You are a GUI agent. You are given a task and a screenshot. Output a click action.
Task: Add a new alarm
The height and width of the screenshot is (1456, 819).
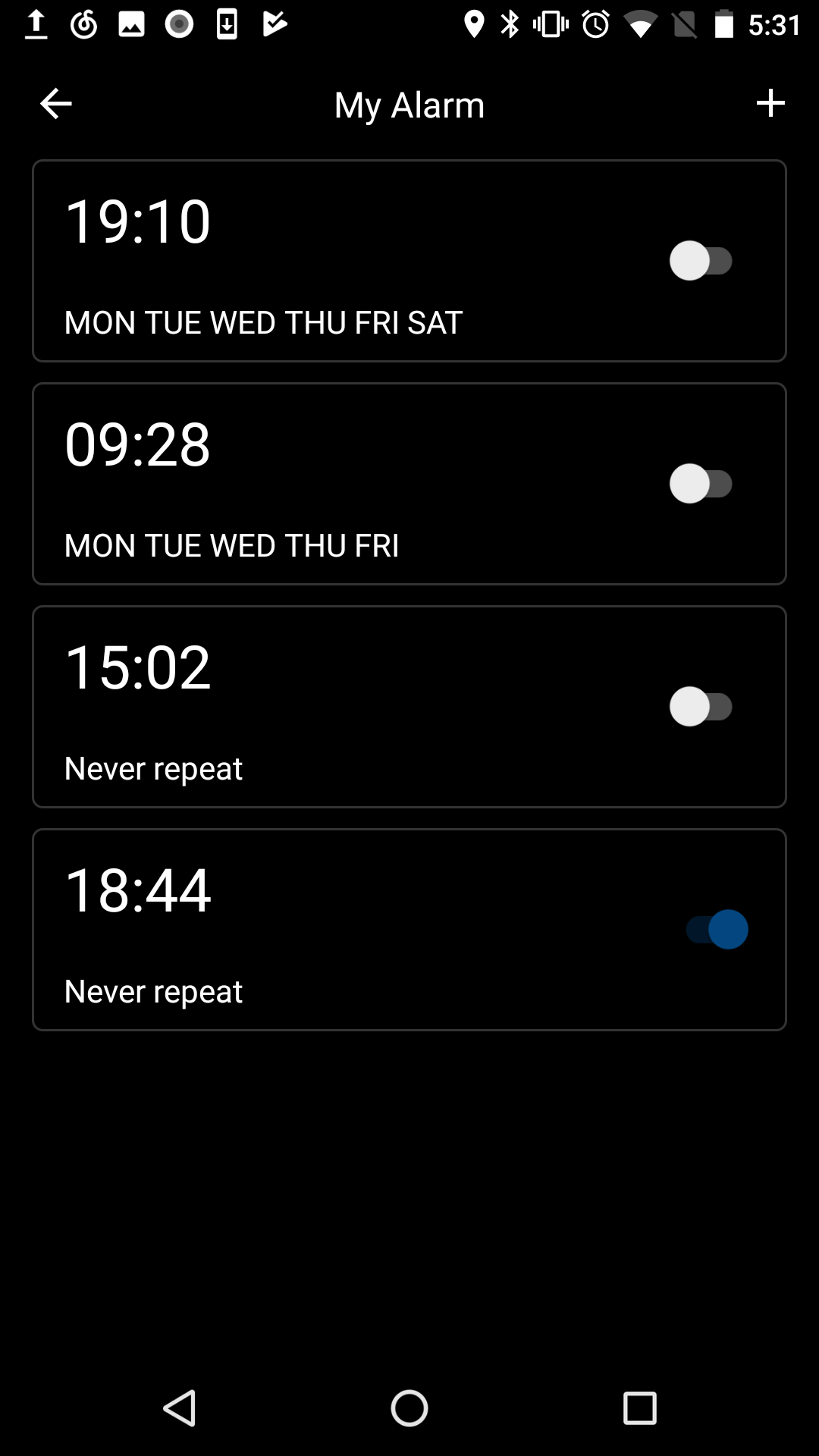click(770, 103)
